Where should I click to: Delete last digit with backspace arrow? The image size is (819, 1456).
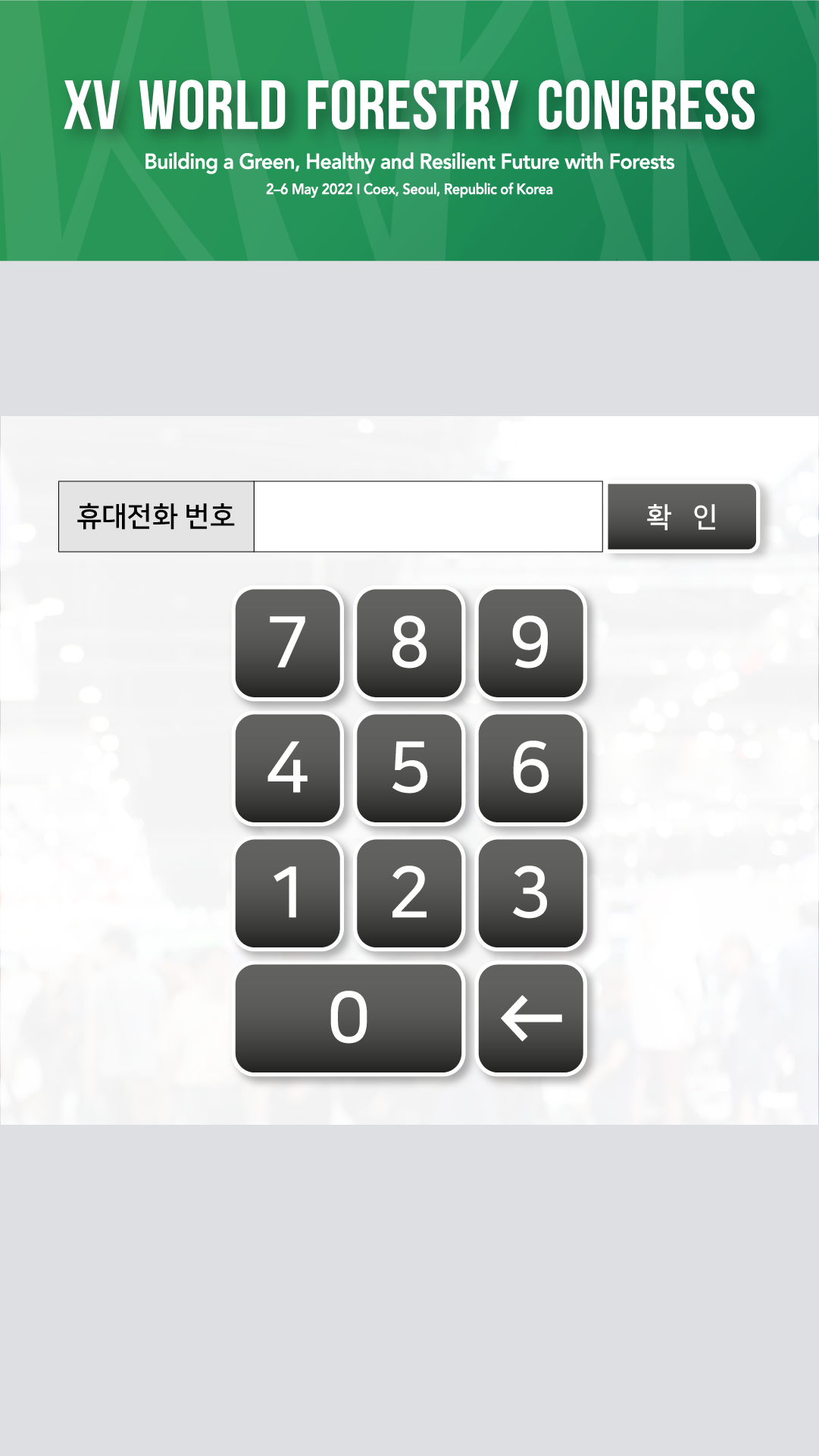[530, 1018]
